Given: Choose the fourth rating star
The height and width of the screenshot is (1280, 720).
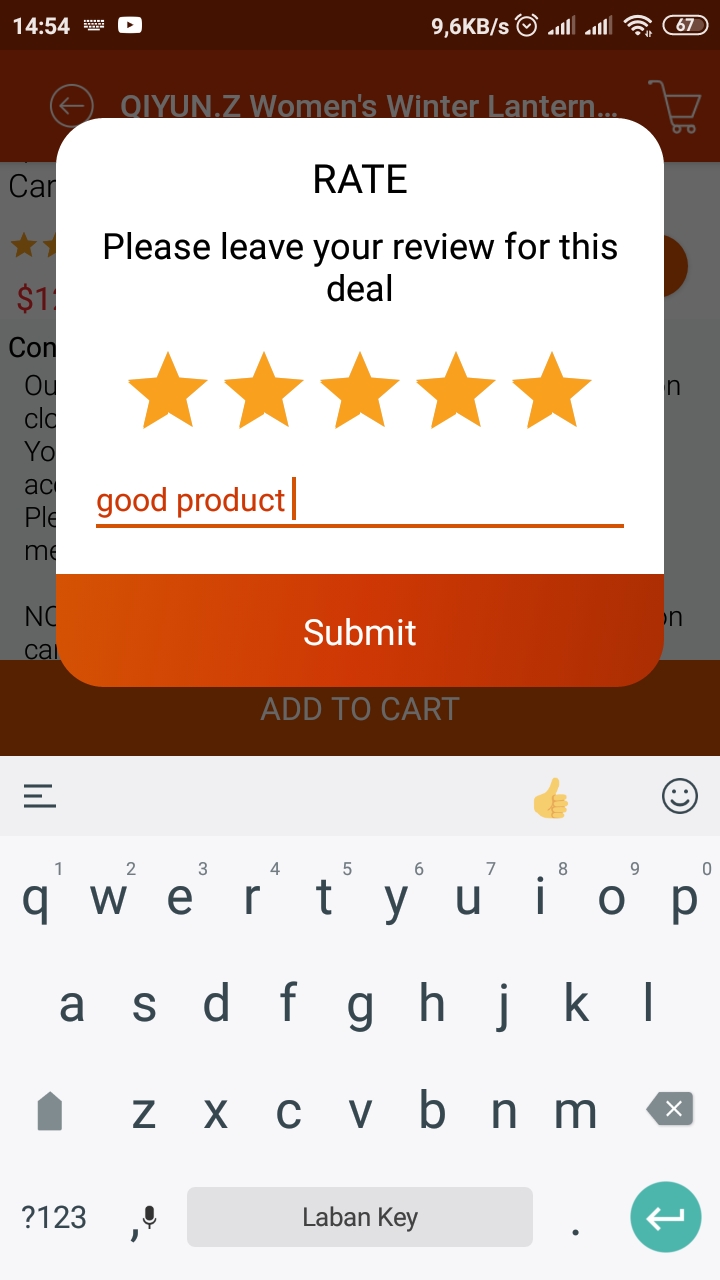Looking at the screenshot, I should tap(456, 391).
